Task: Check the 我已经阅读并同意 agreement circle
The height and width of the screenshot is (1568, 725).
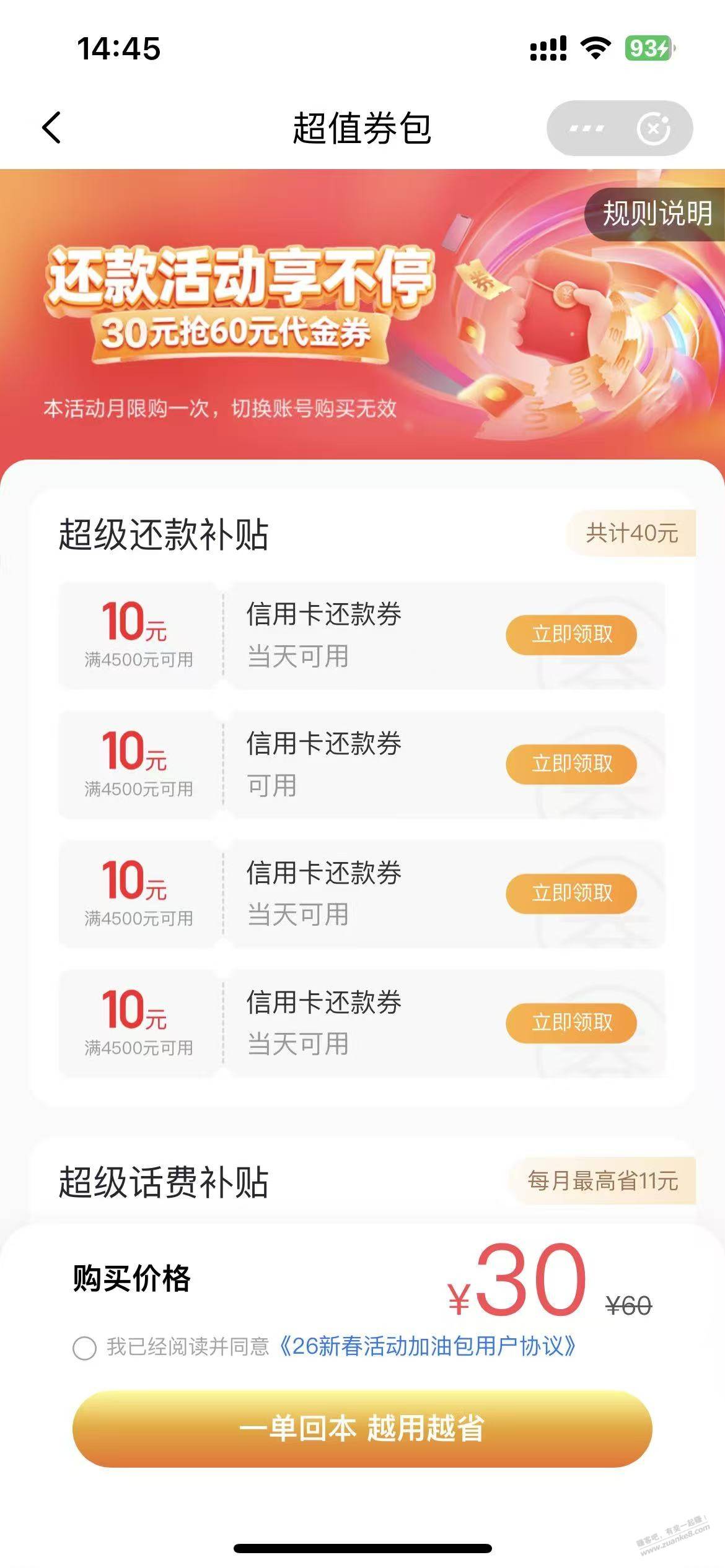Action: 85,1348
